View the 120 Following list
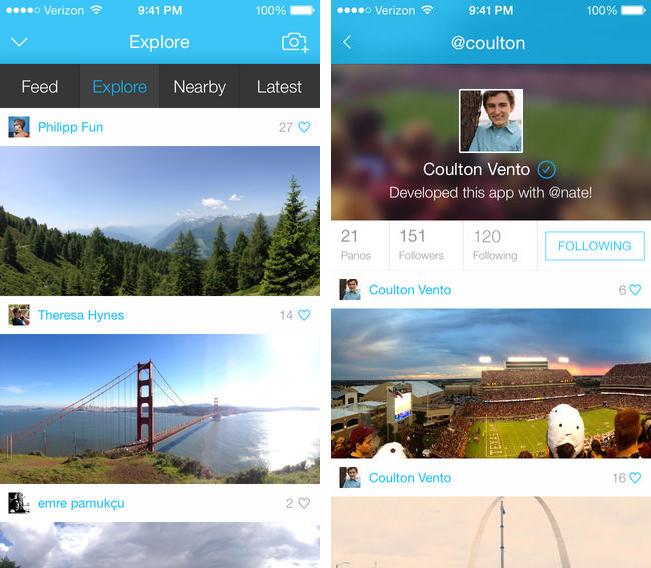This screenshot has height=568, width=651. tap(495, 245)
